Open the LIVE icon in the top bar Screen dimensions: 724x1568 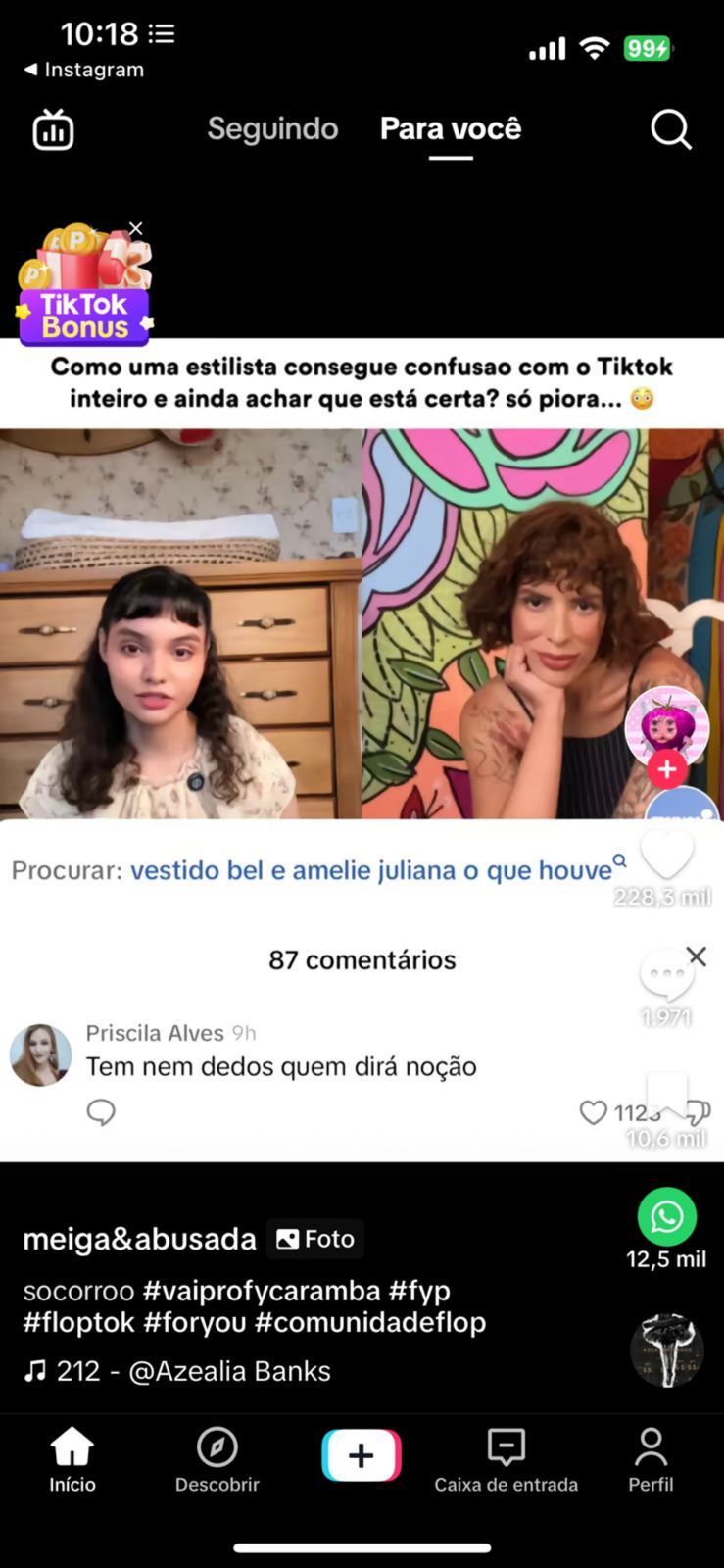click(53, 129)
